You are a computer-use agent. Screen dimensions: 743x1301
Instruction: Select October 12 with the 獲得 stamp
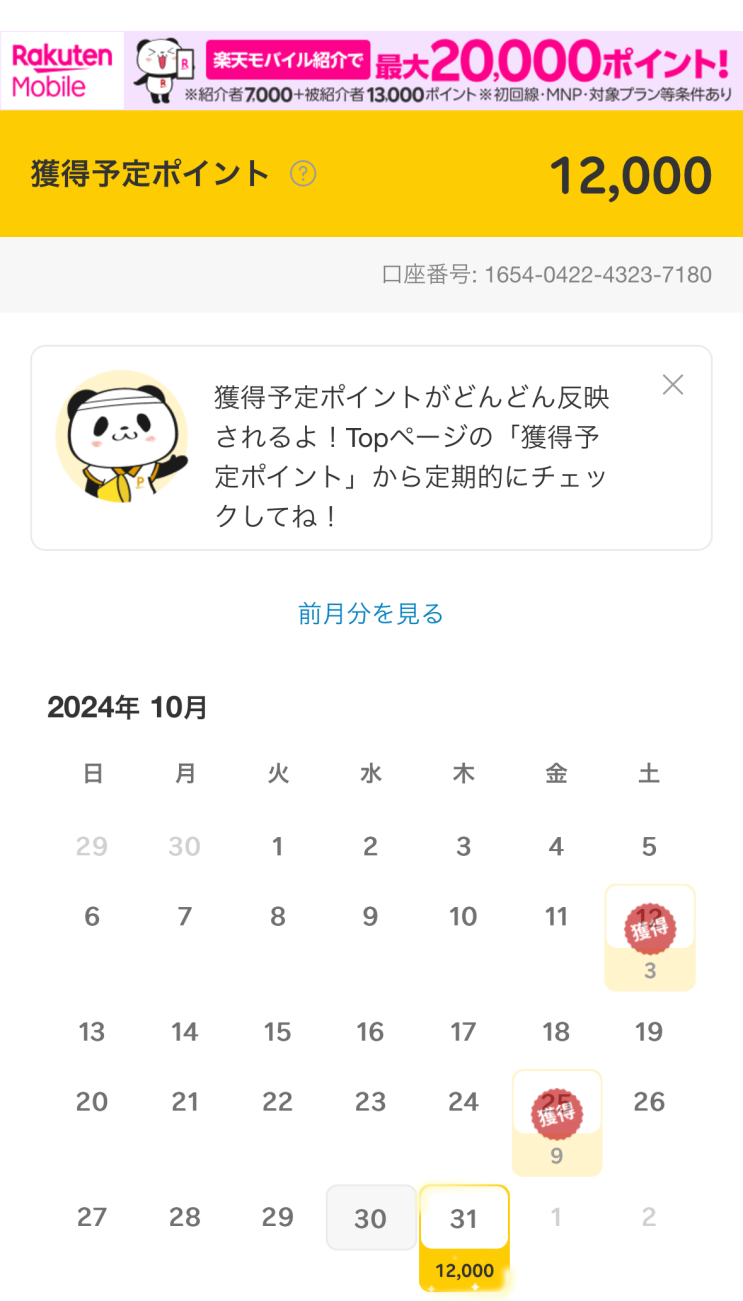(x=650, y=937)
